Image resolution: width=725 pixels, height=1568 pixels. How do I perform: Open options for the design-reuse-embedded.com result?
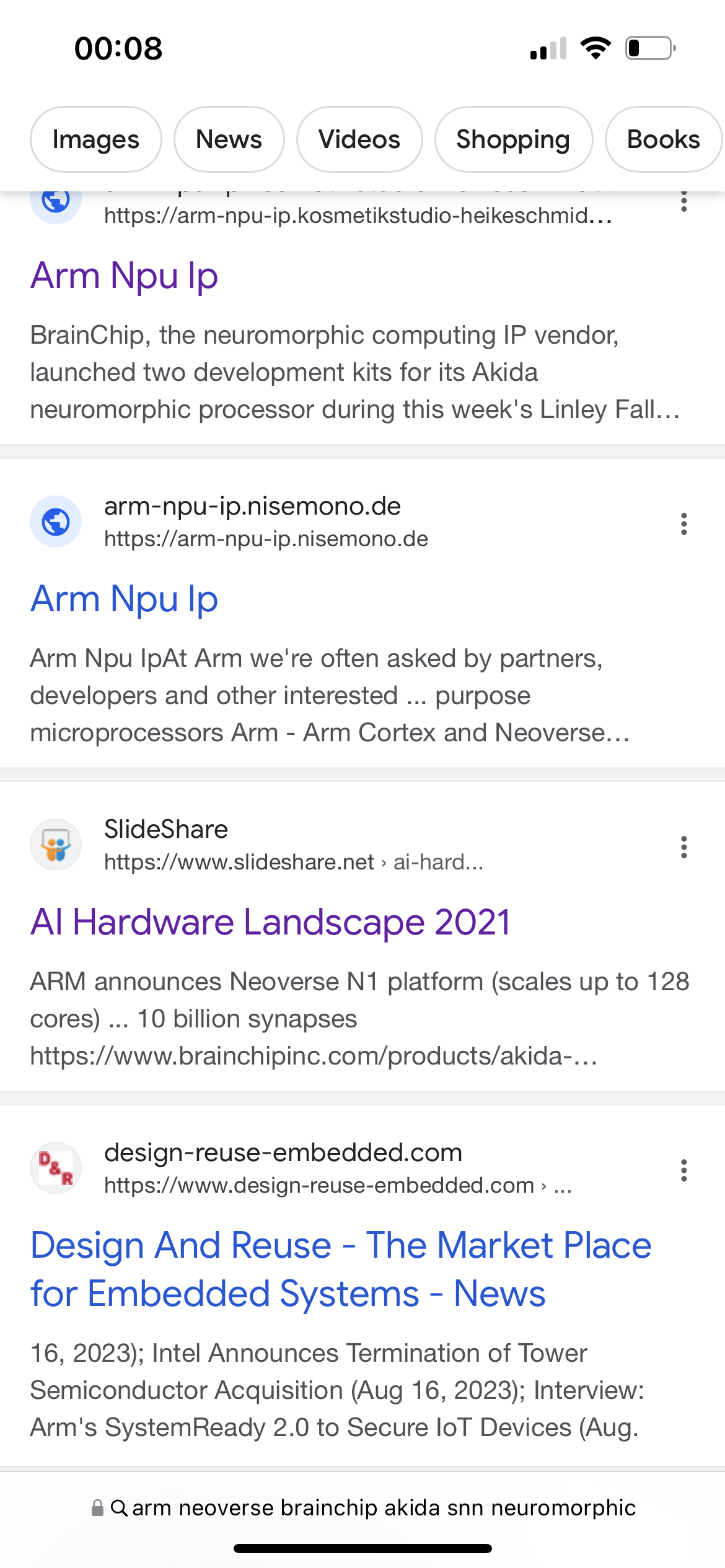pos(683,1170)
